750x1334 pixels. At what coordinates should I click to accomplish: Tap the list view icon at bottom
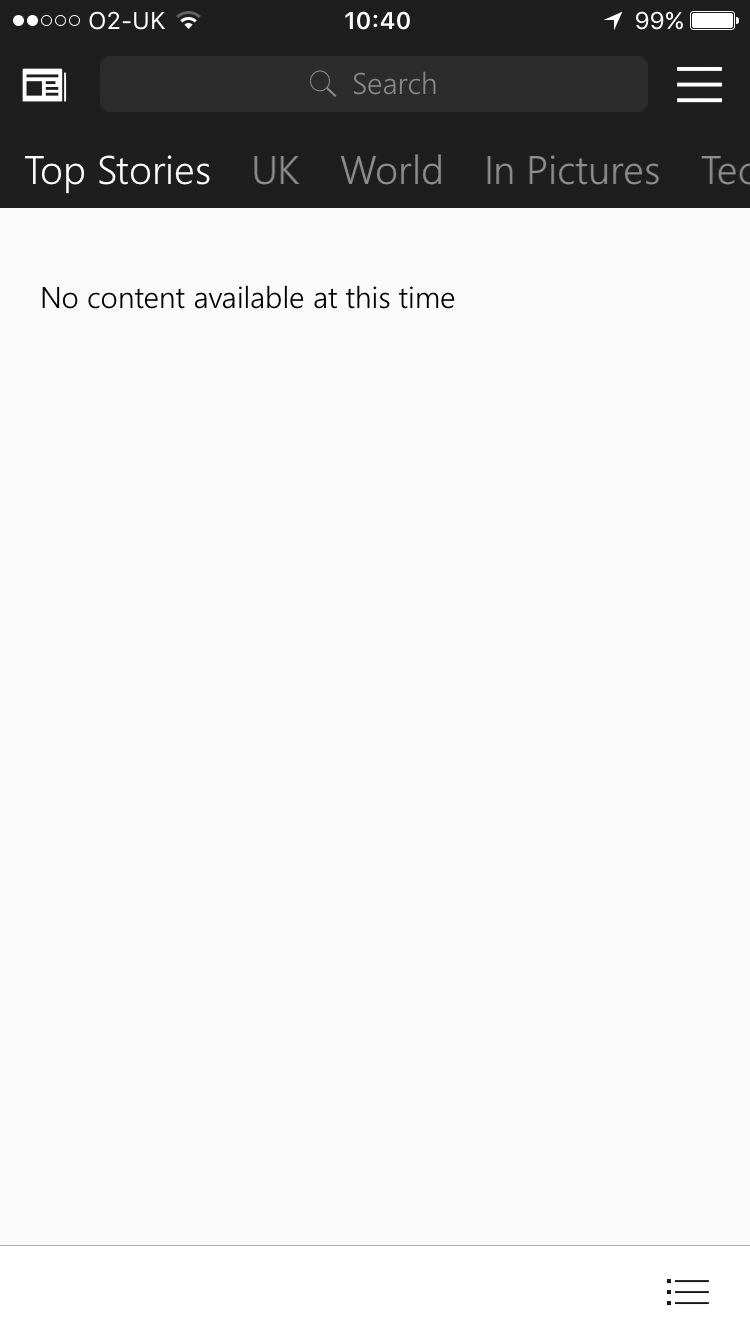688,1291
